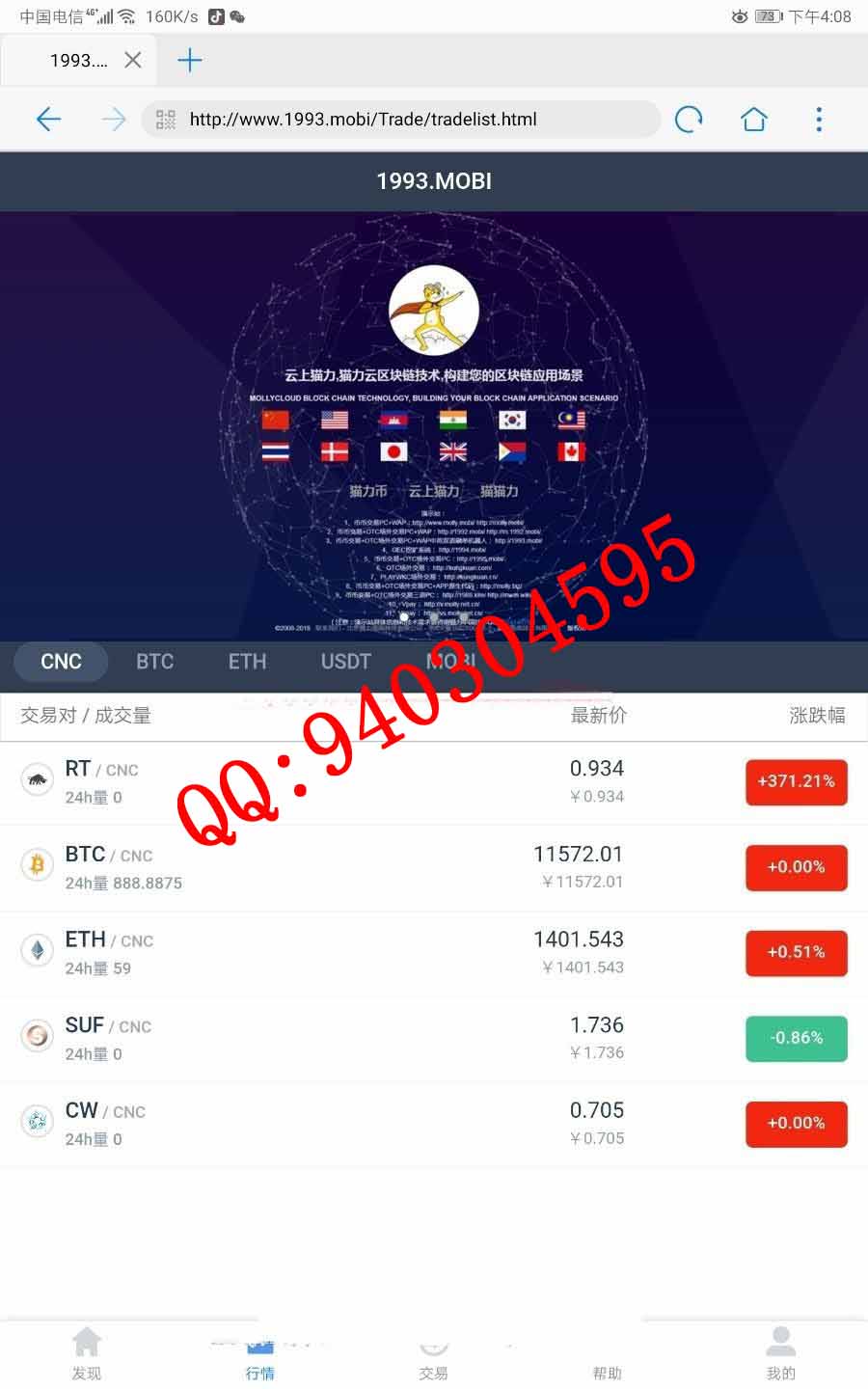Switch to the BTC market tab
The image size is (868, 1389).
point(154,662)
